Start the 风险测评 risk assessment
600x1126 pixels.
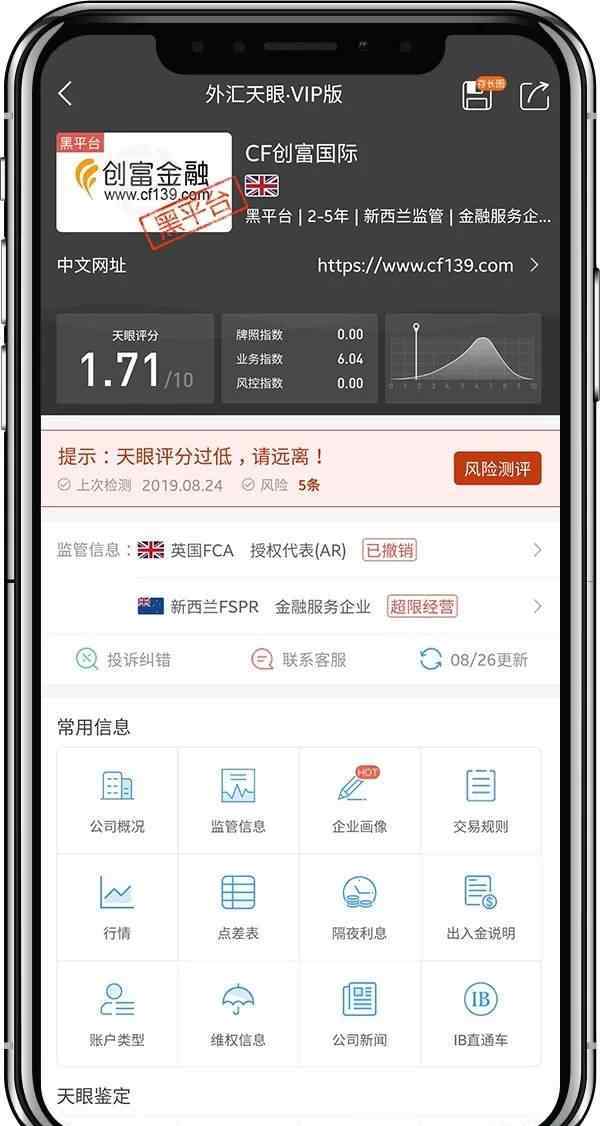tap(497, 470)
